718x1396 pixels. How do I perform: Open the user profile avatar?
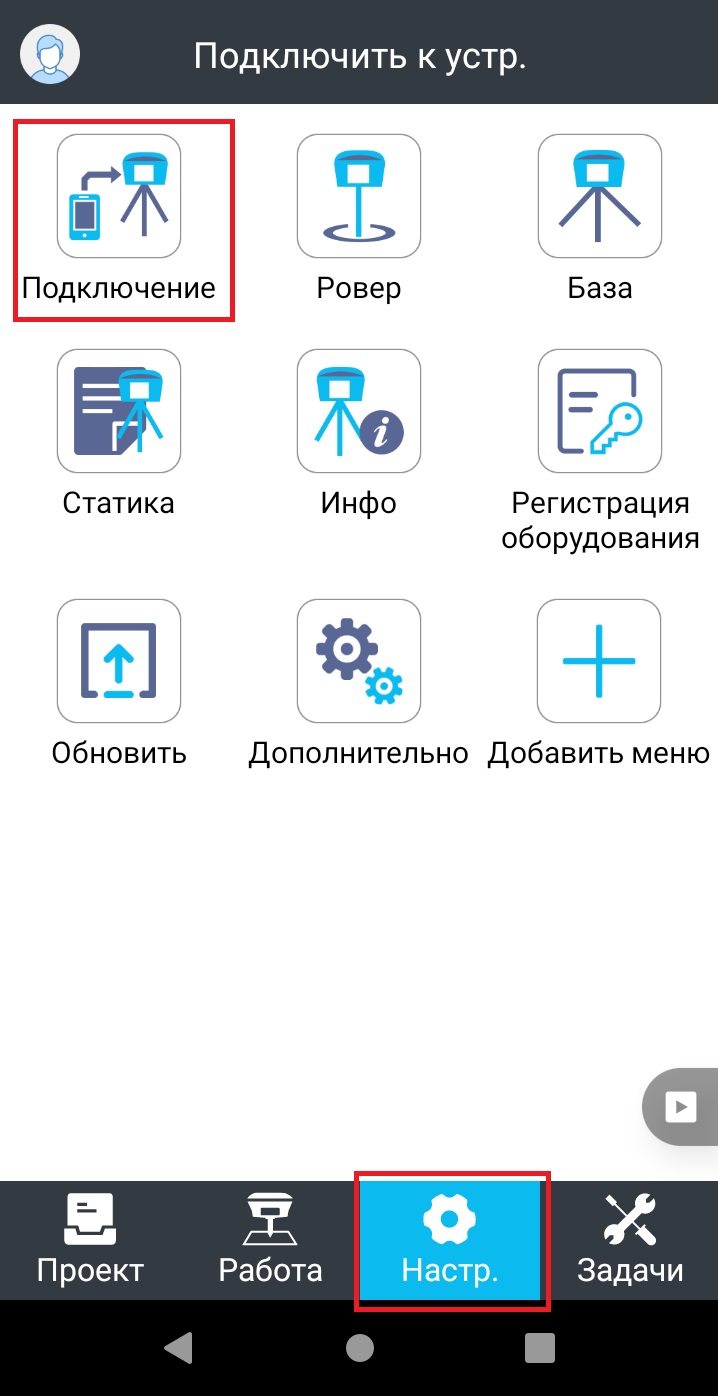tap(50, 55)
